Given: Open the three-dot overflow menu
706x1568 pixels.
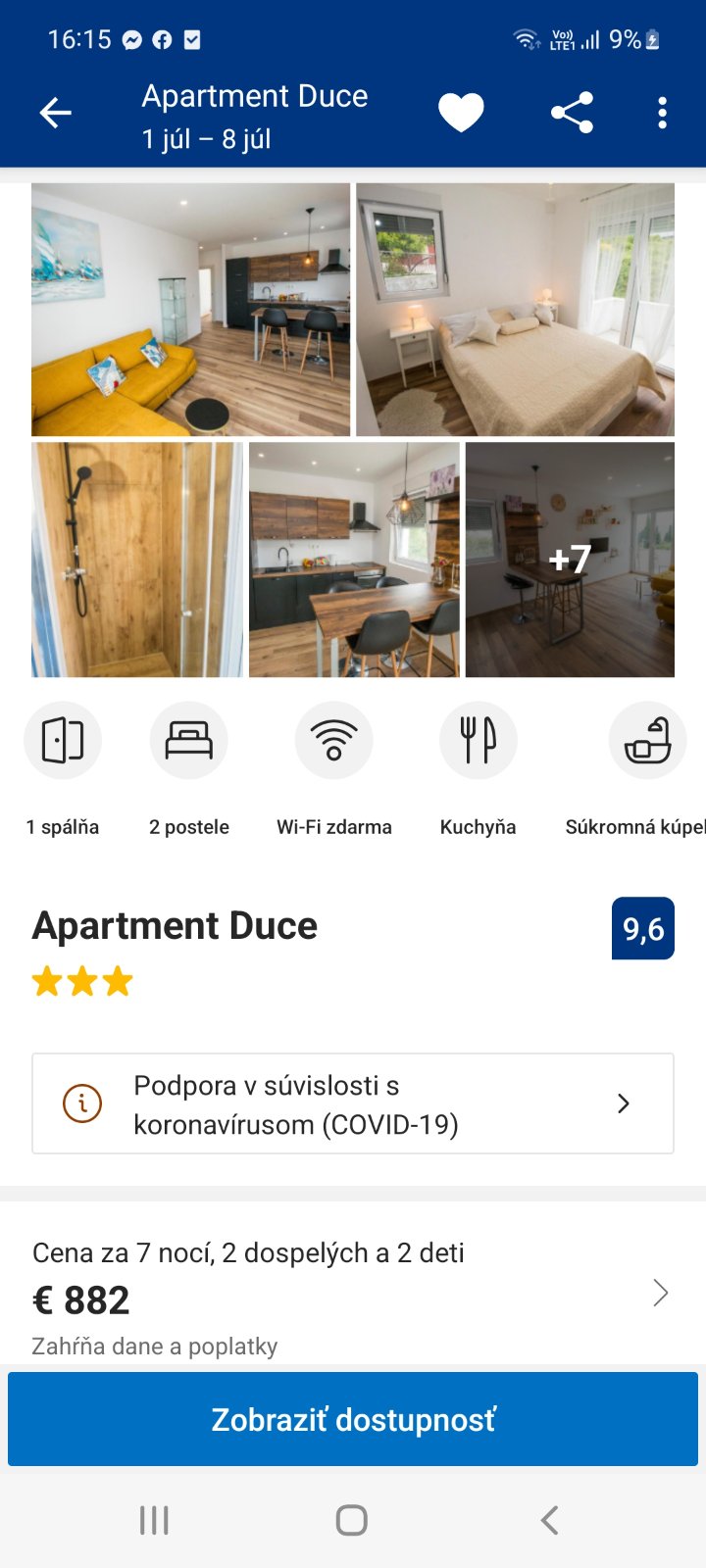Looking at the screenshot, I should (663, 113).
